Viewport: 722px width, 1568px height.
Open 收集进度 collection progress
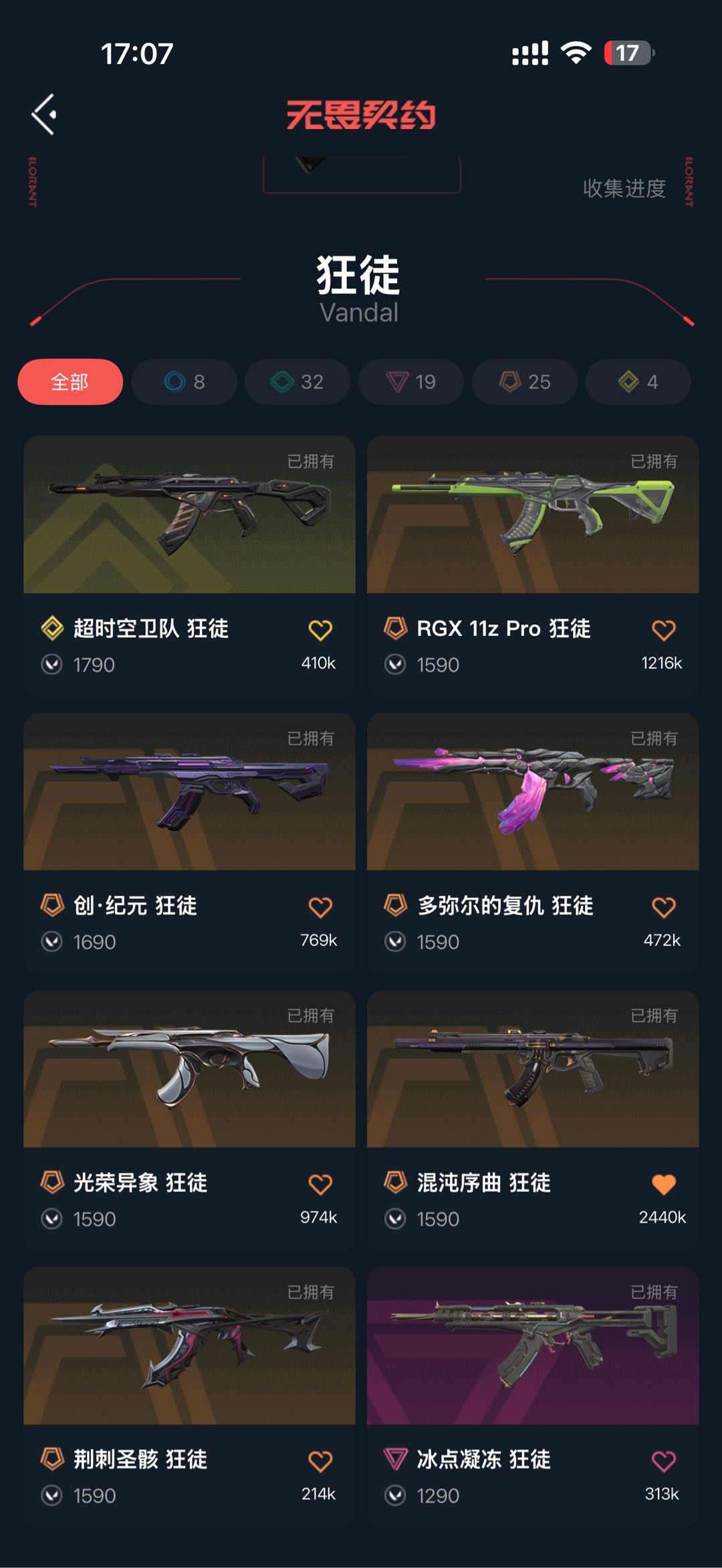624,188
